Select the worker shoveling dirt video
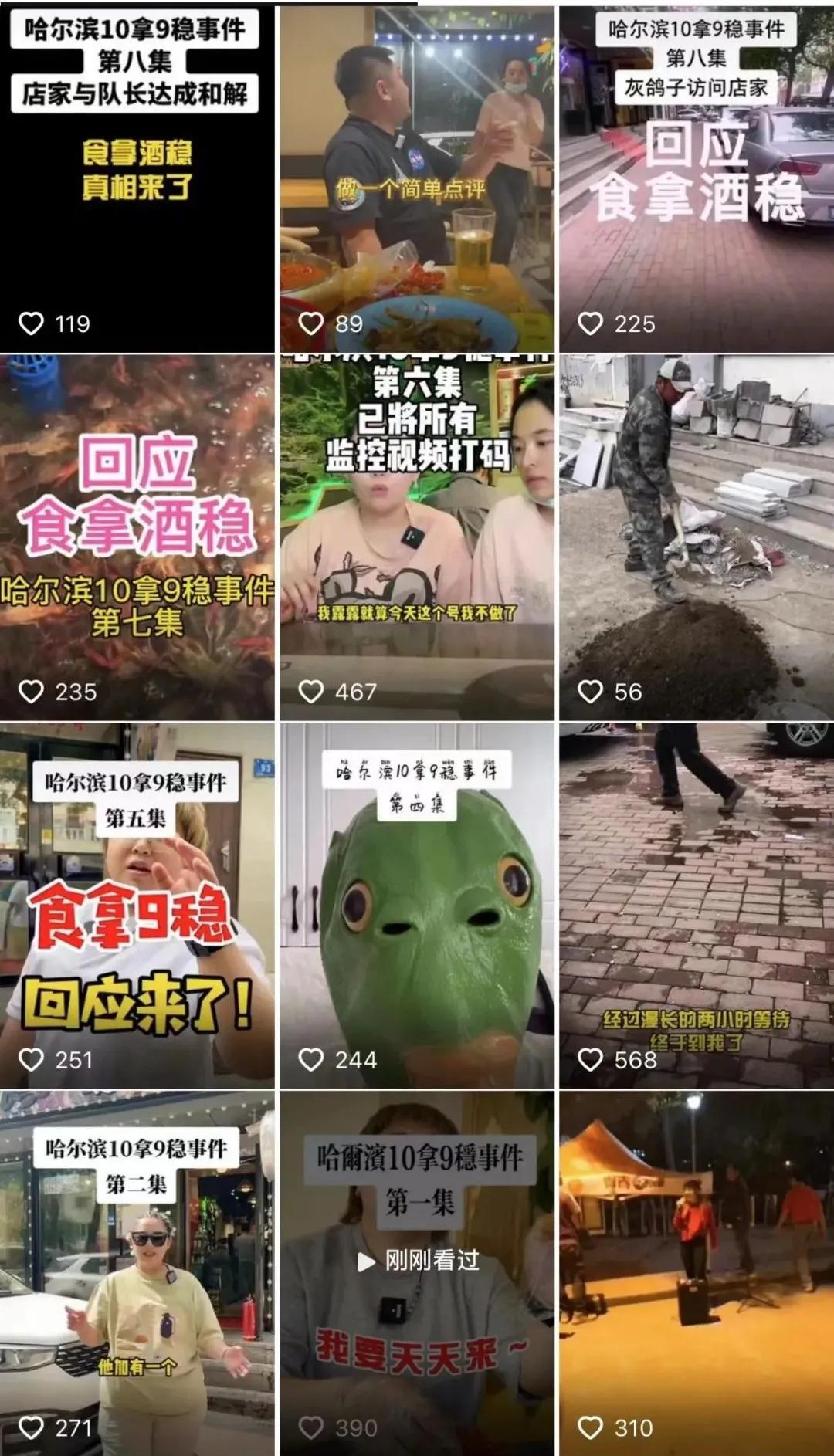The image size is (834, 1456). pyautogui.click(x=695, y=525)
